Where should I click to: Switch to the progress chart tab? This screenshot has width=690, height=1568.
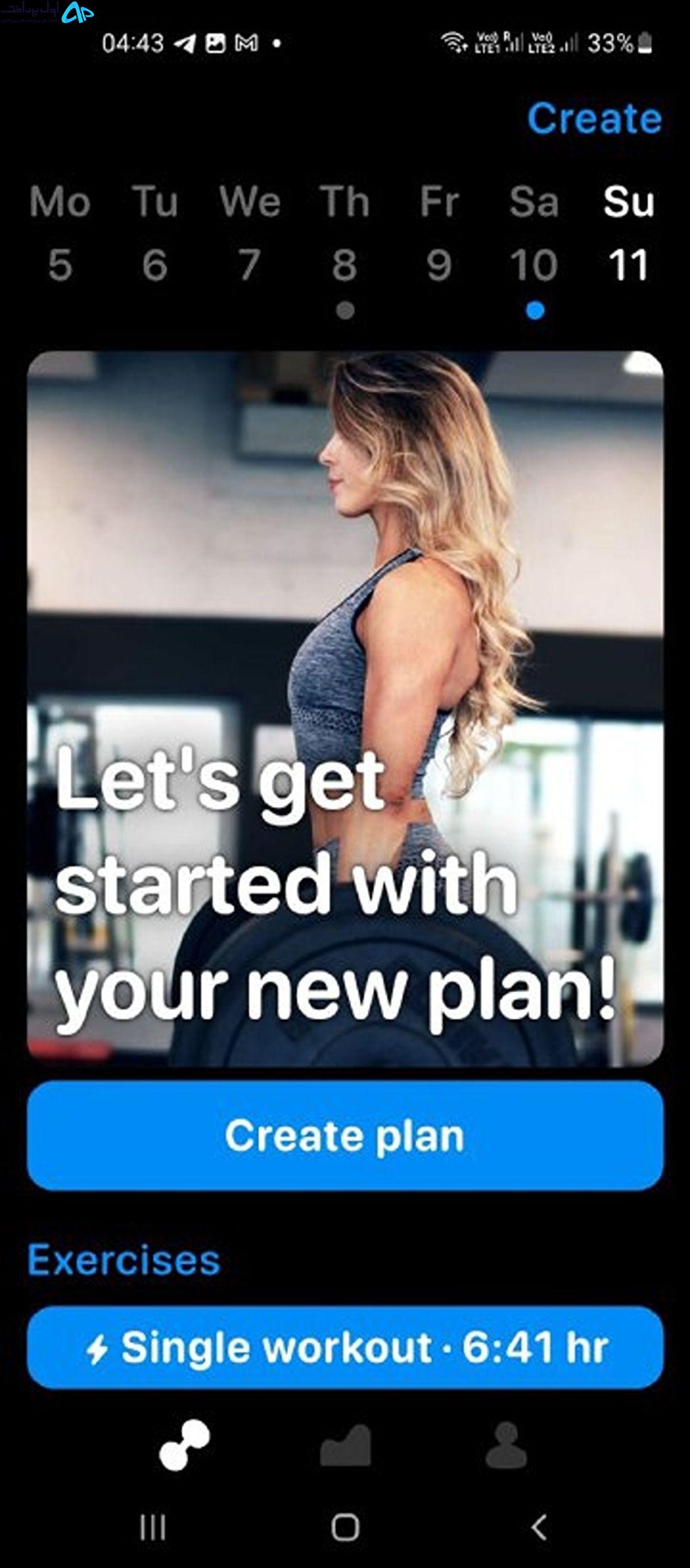[x=345, y=1444]
